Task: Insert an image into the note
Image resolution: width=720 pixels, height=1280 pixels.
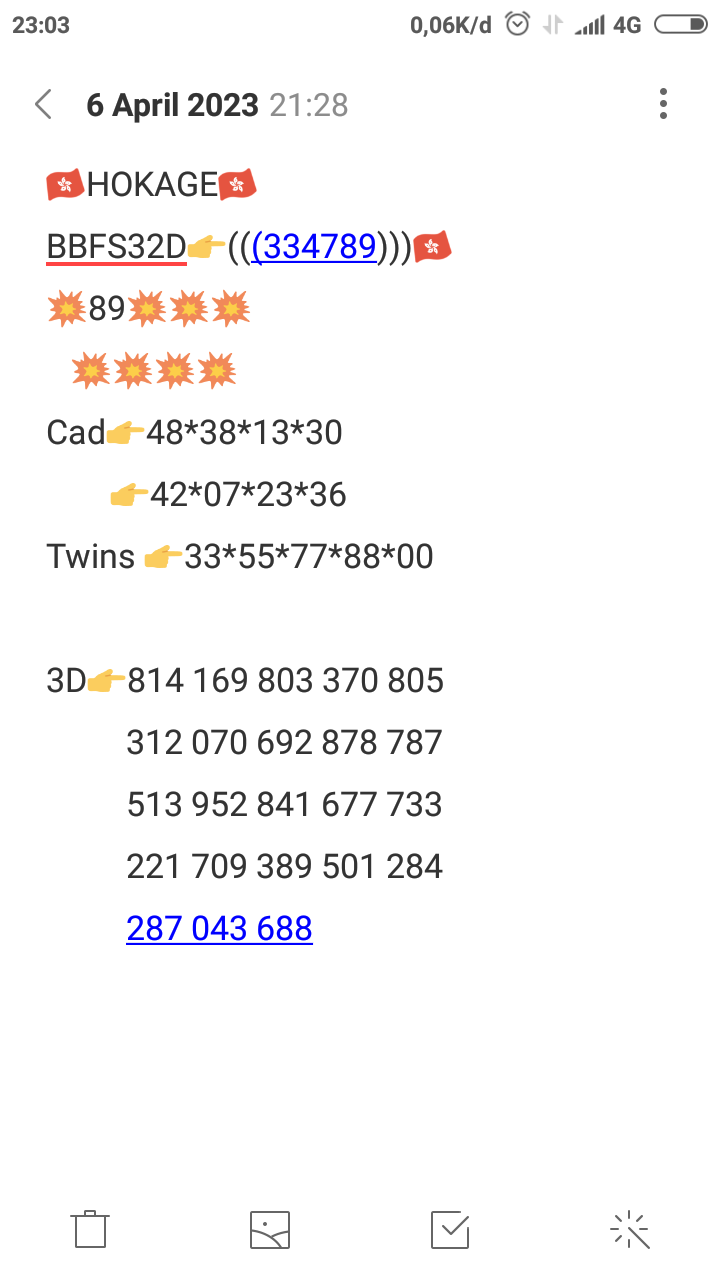Action: (x=270, y=1229)
